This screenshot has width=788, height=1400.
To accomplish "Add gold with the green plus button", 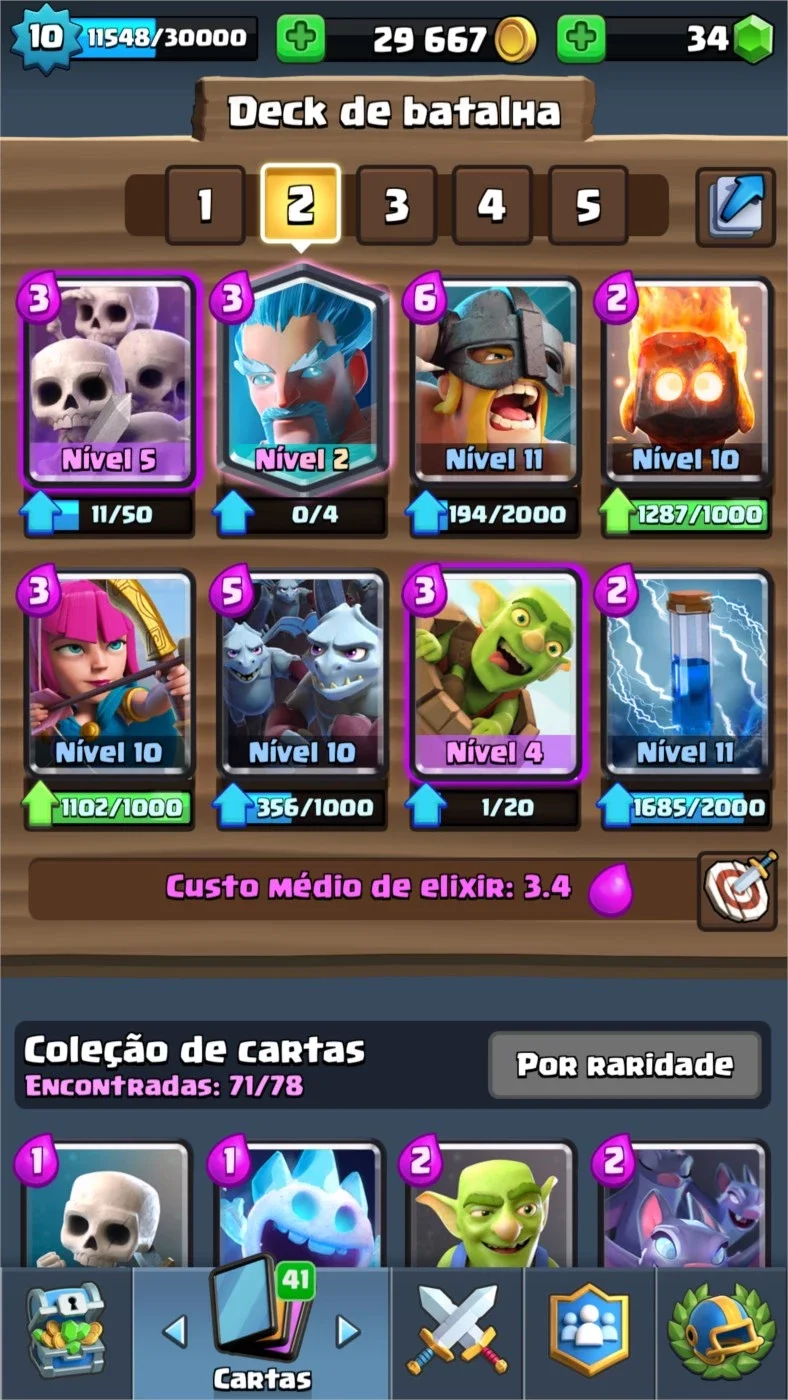I will (301, 39).
